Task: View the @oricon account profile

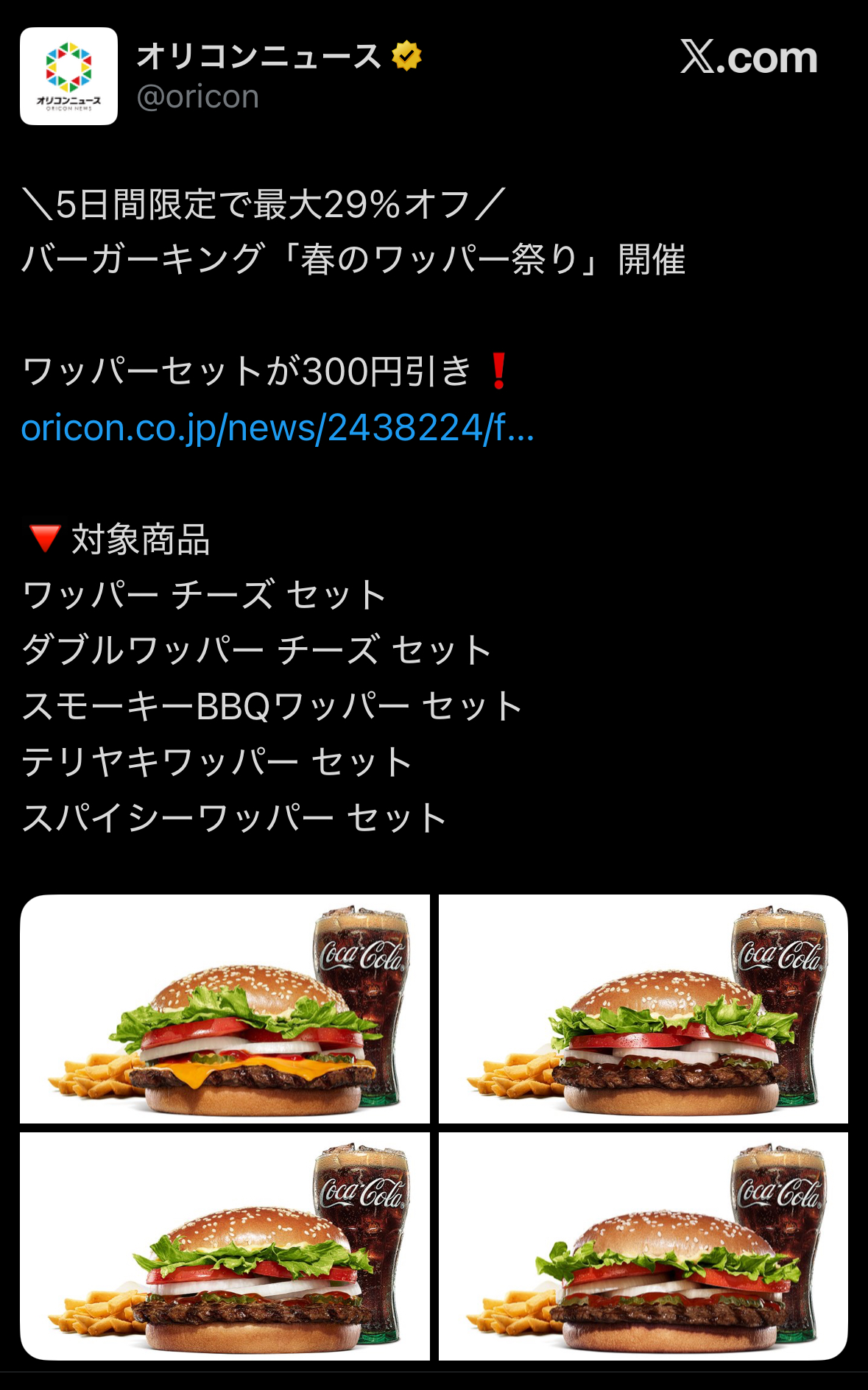Action: click(x=198, y=97)
